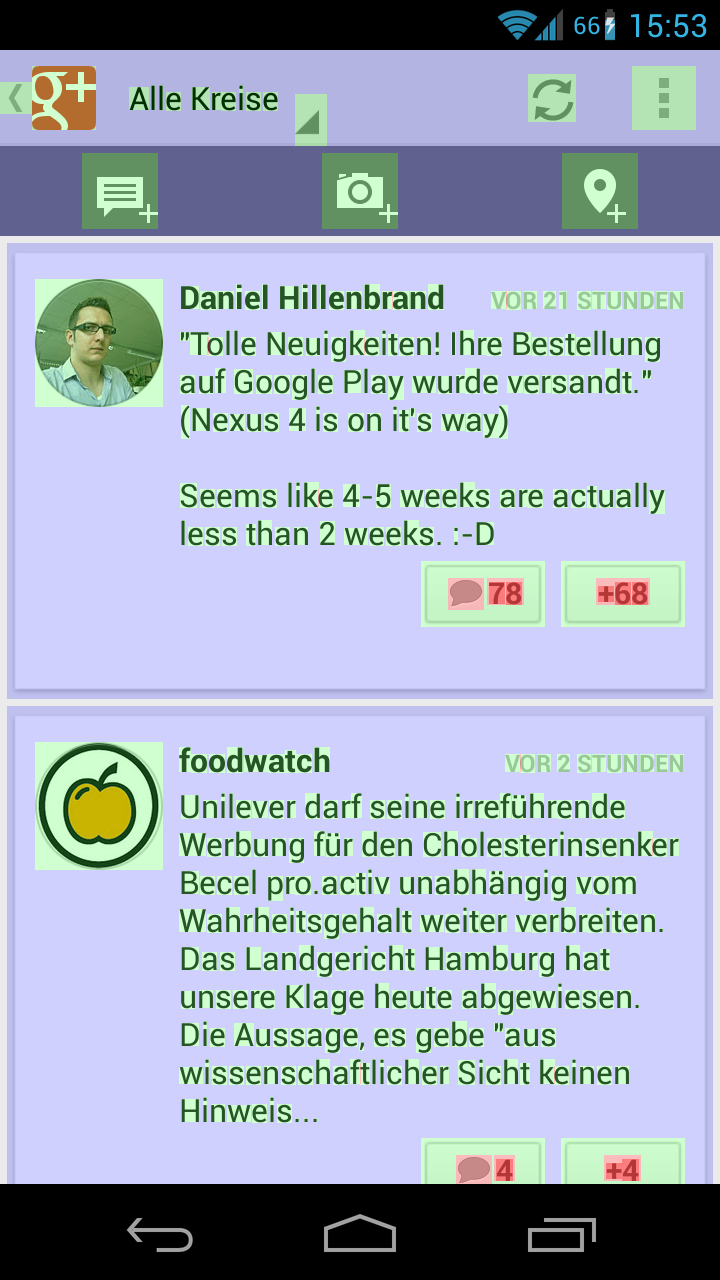Refresh the stream
The width and height of the screenshot is (720, 1280).
click(552, 98)
